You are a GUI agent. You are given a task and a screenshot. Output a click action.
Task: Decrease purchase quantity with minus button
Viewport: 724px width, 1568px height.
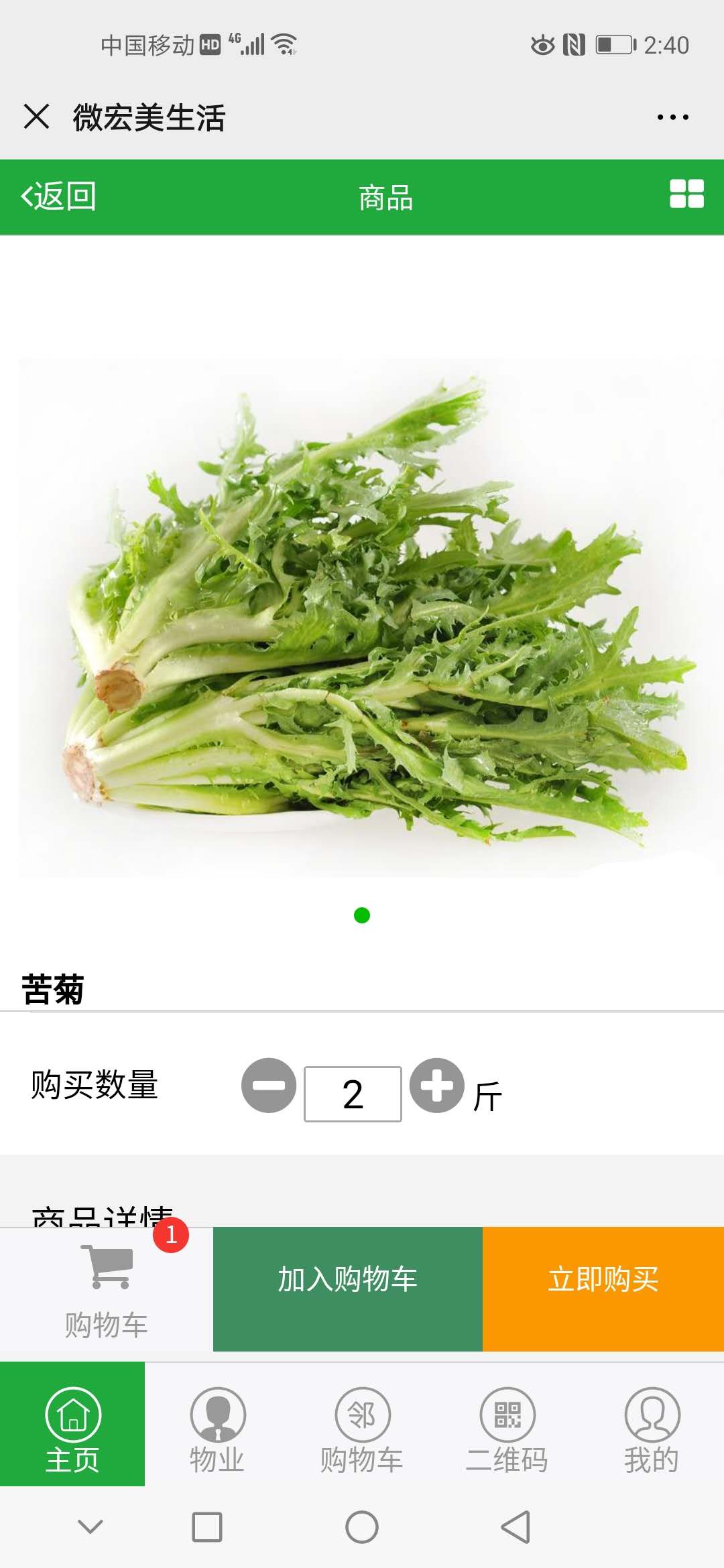pos(269,1085)
